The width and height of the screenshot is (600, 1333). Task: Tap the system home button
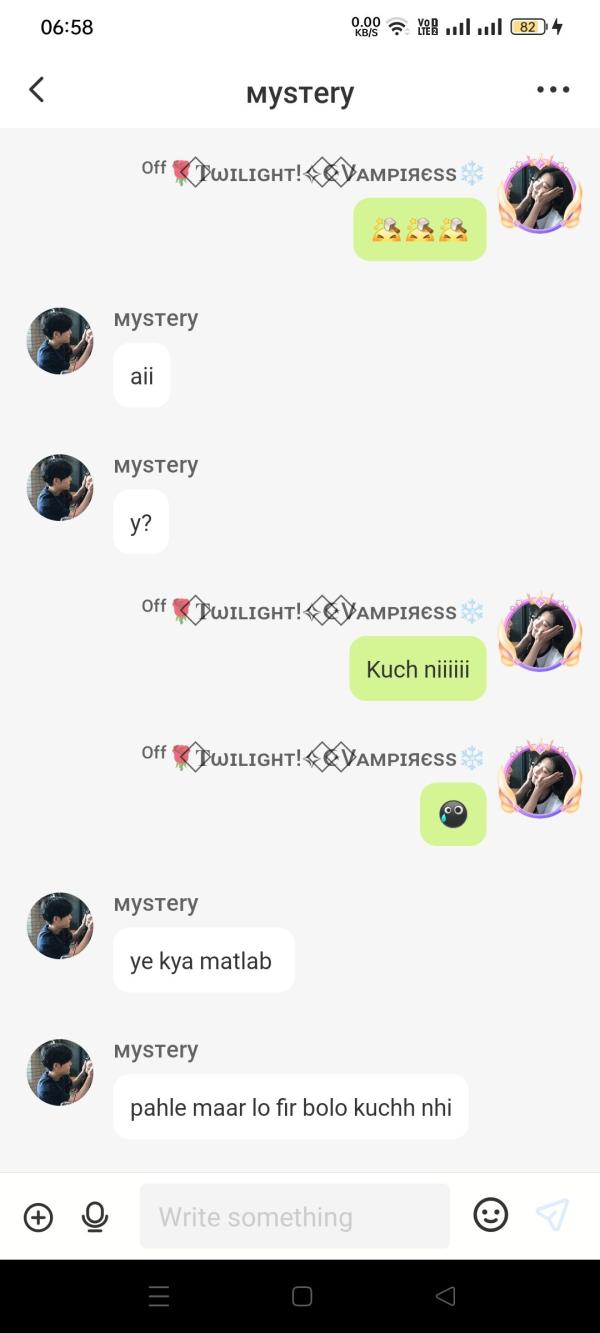click(302, 1296)
